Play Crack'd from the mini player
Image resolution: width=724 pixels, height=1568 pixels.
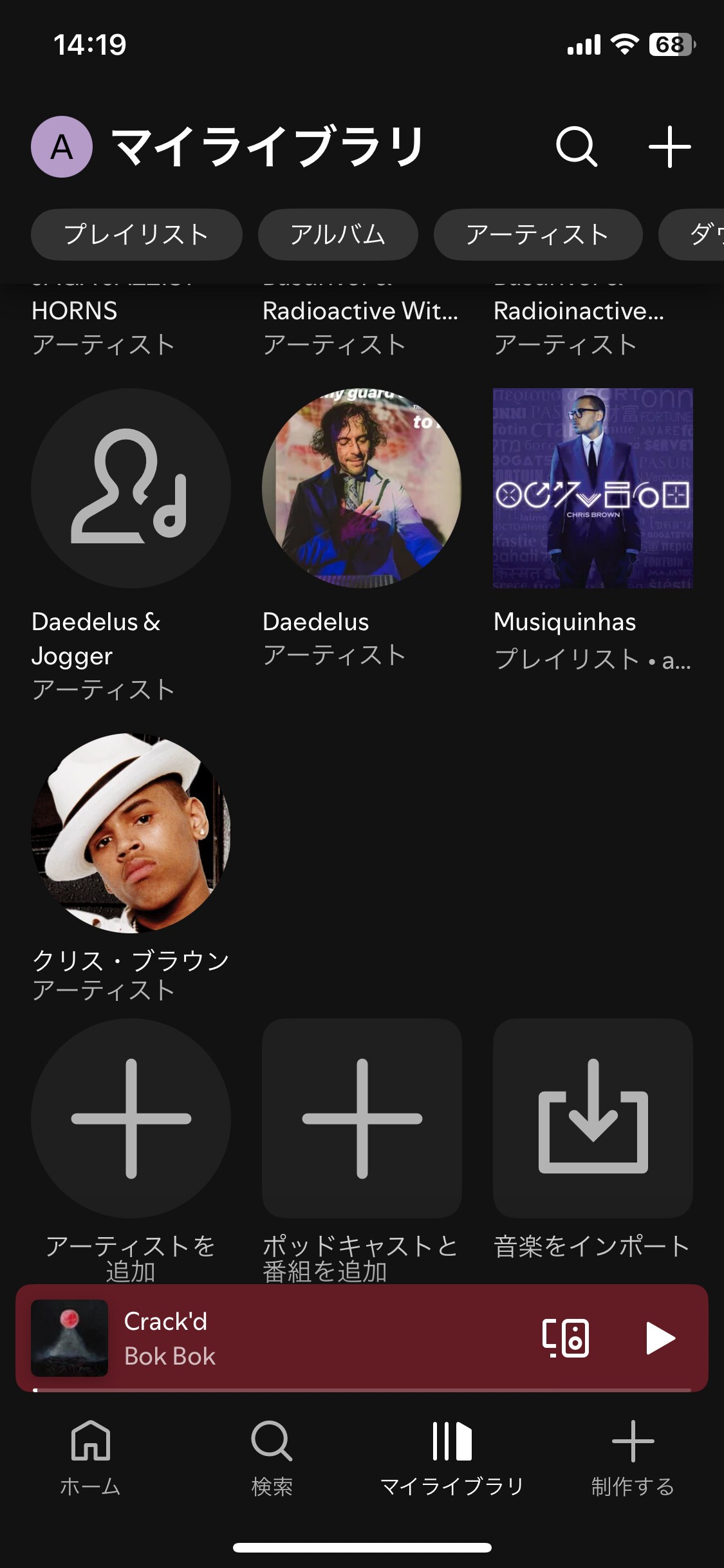(x=660, y=1338)
